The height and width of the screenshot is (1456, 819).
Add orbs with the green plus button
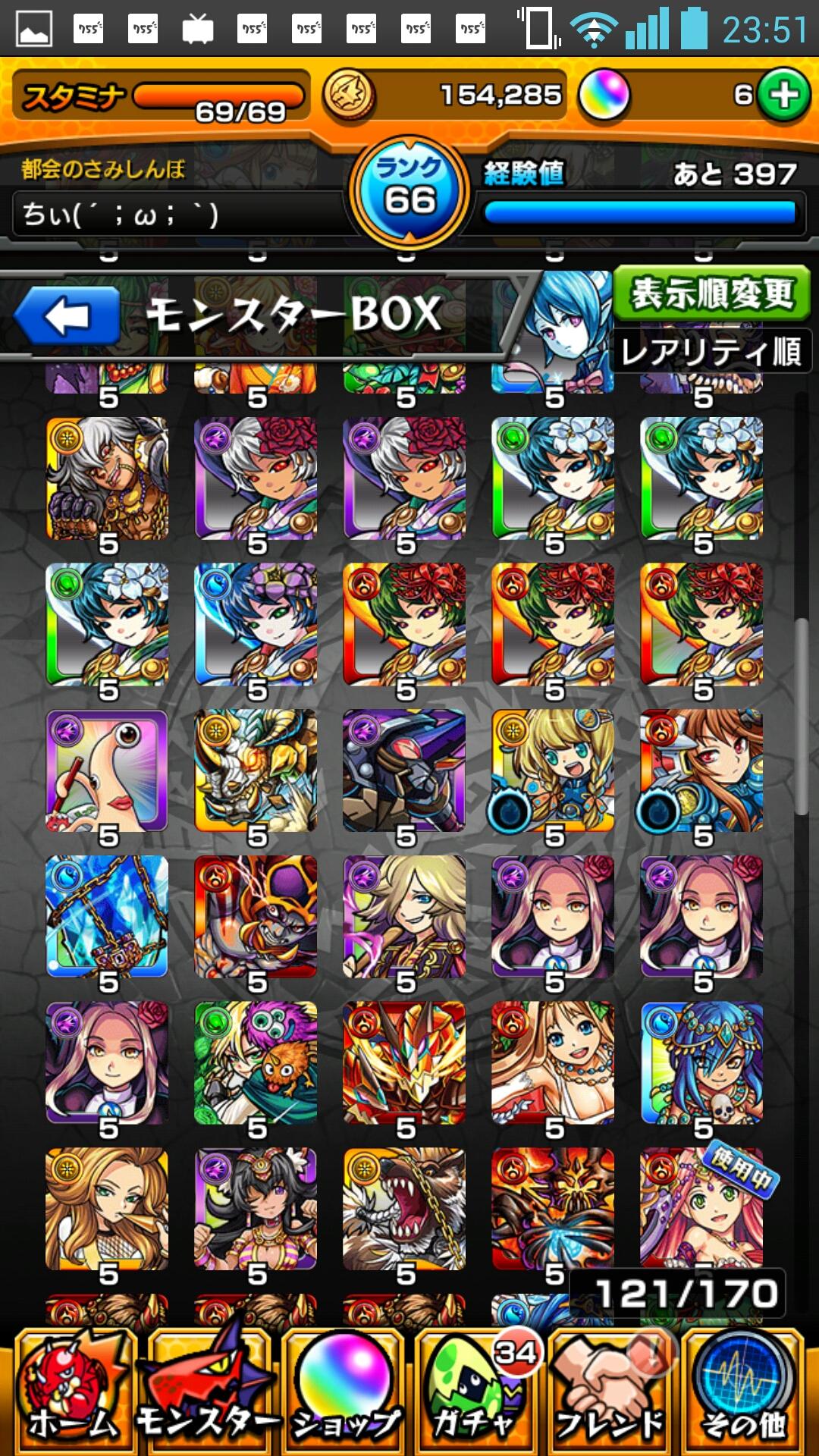click(x=784, y=95)
